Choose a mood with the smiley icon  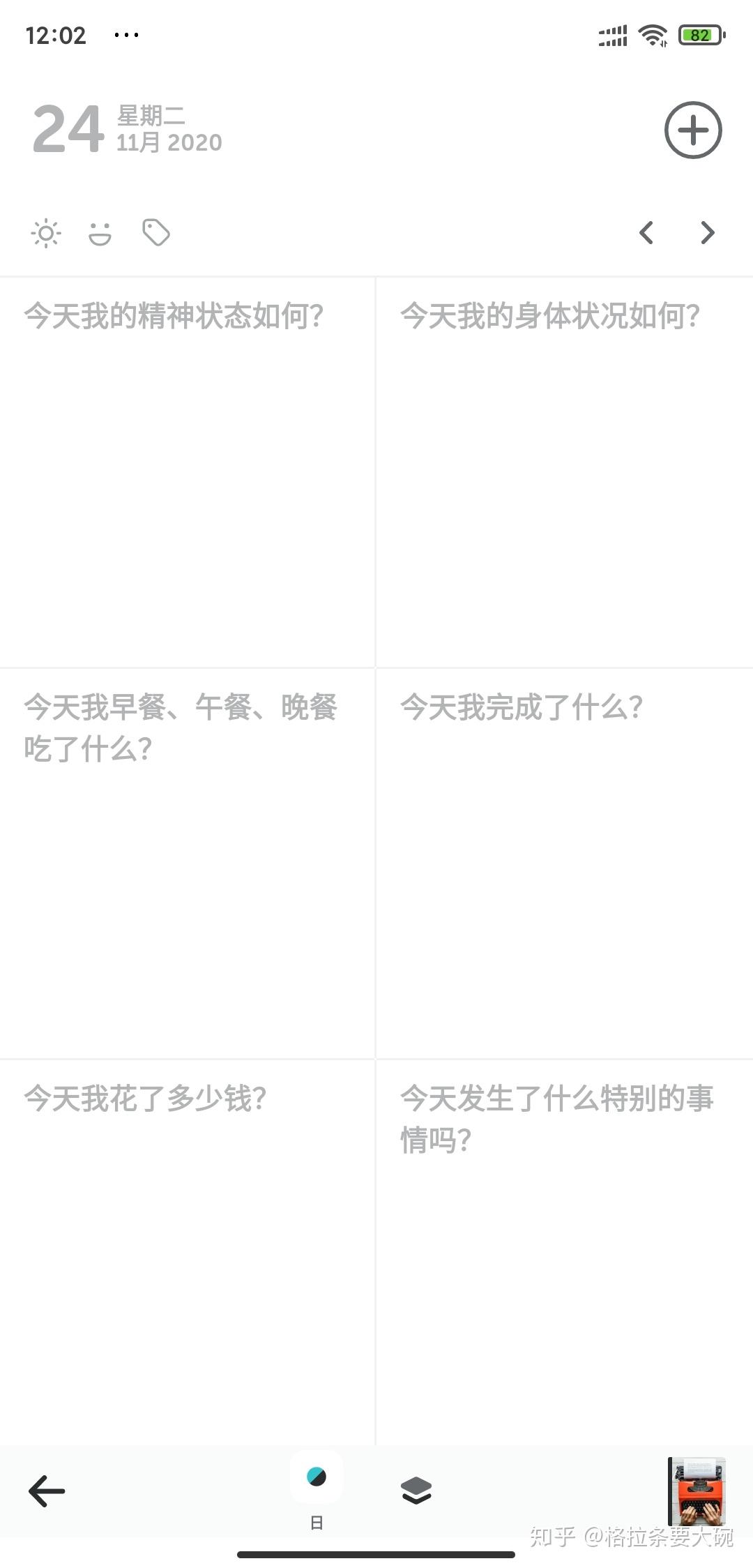coord(100,233)
